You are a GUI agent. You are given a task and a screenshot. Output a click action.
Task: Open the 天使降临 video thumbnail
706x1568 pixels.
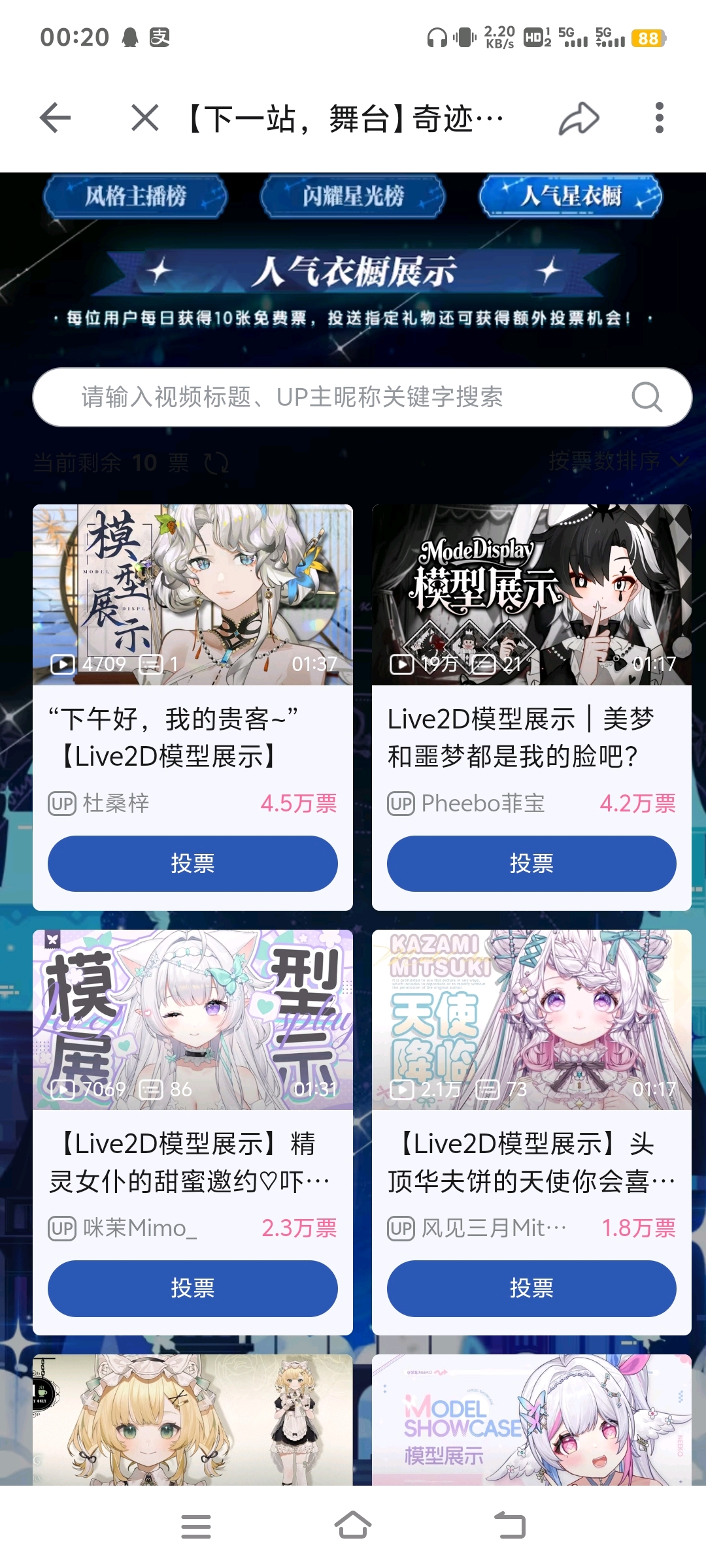531,1019
